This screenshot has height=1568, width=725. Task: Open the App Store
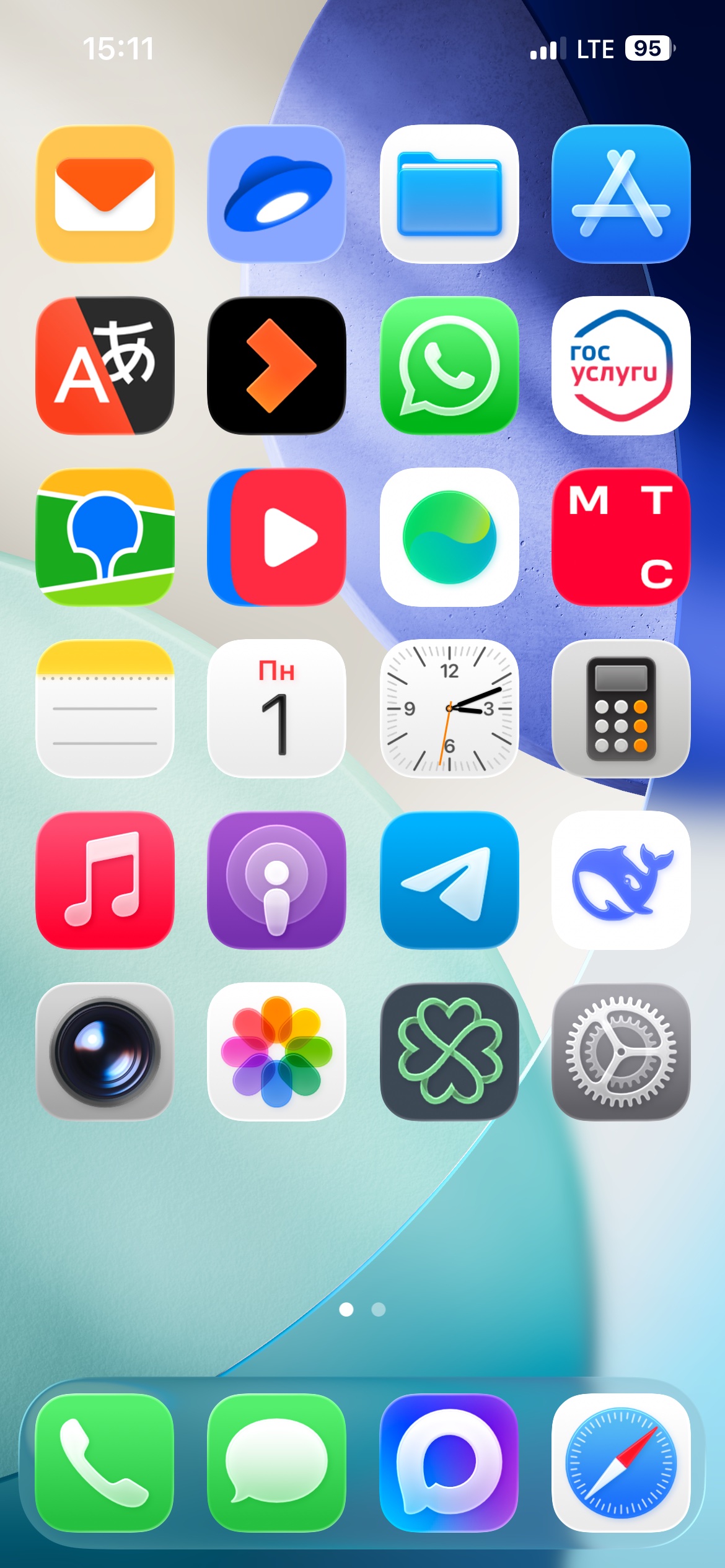coord(621,194)
